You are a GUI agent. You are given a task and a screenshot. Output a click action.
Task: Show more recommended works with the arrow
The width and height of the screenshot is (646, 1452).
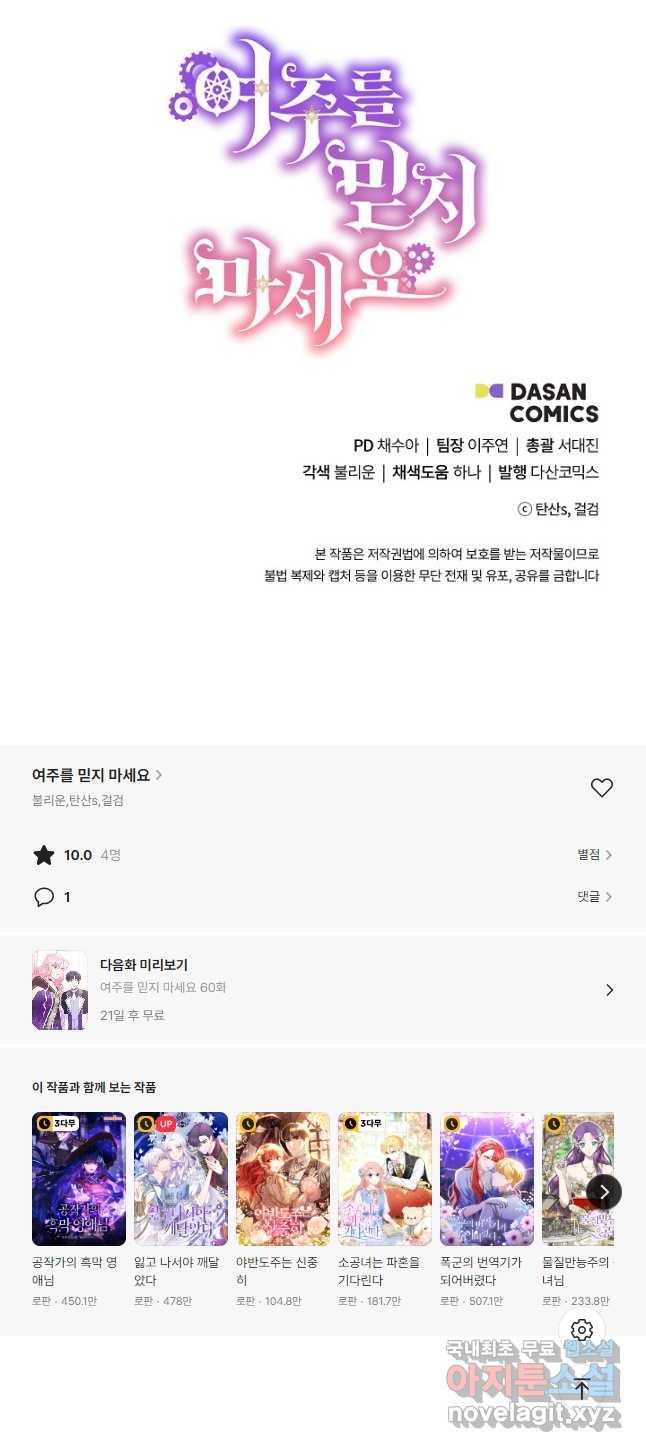pos(604,1191)
